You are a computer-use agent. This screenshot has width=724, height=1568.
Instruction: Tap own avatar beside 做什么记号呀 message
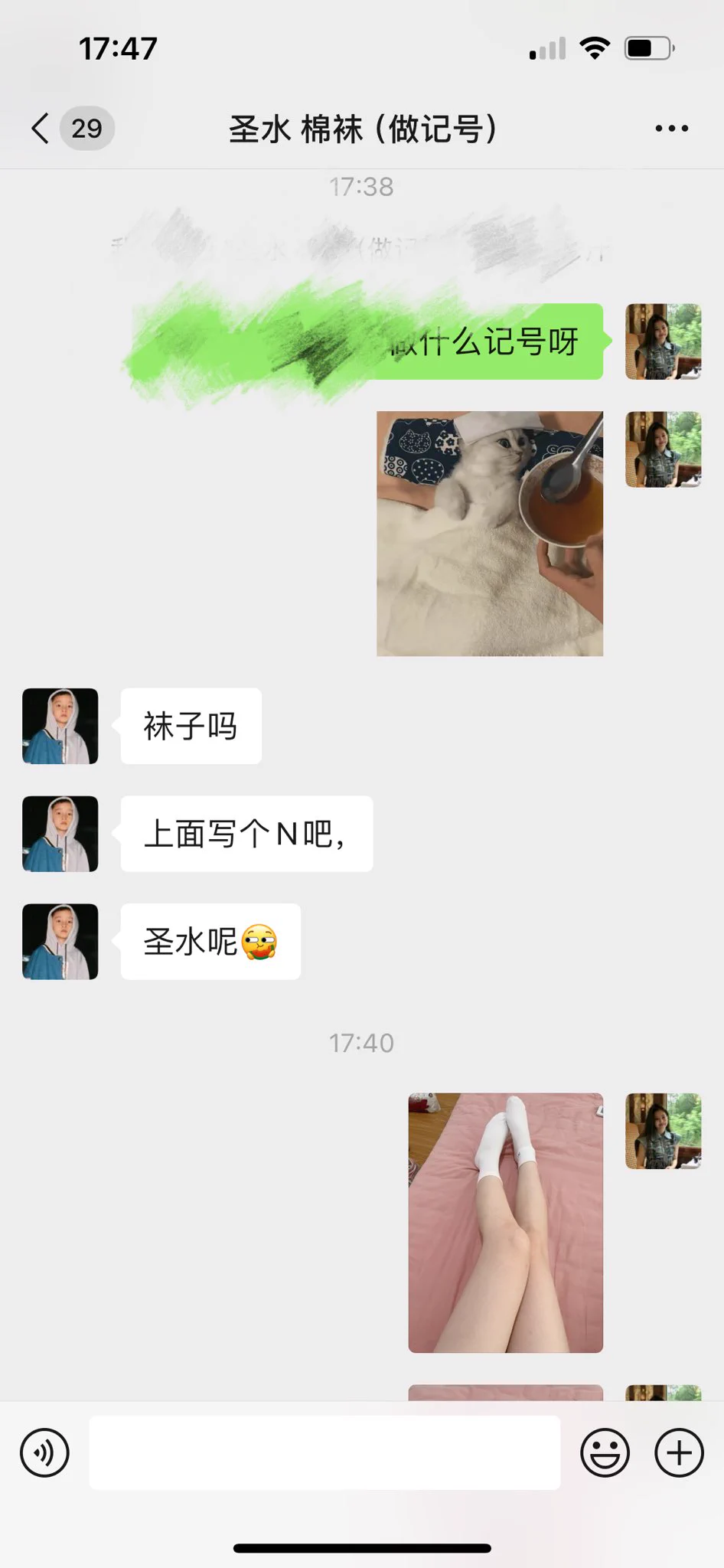click(x=663, y=341)
